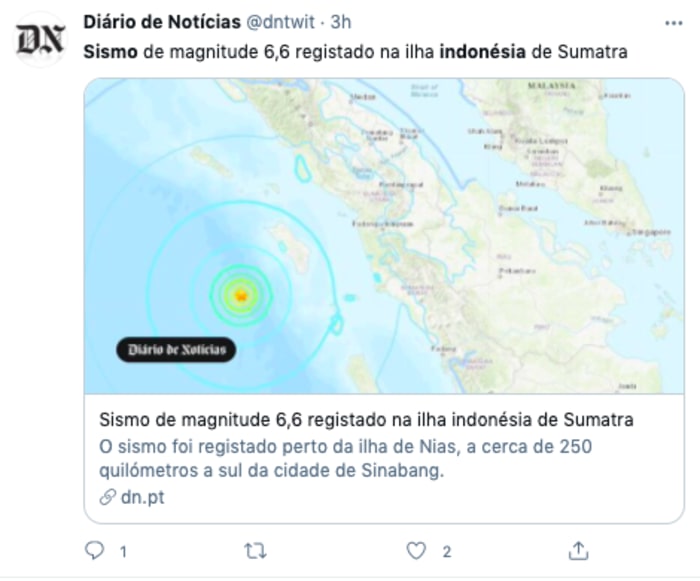Open the Diário de Notícias account name
Viewport: 700px width, 581px height.
tap(162, 22)
